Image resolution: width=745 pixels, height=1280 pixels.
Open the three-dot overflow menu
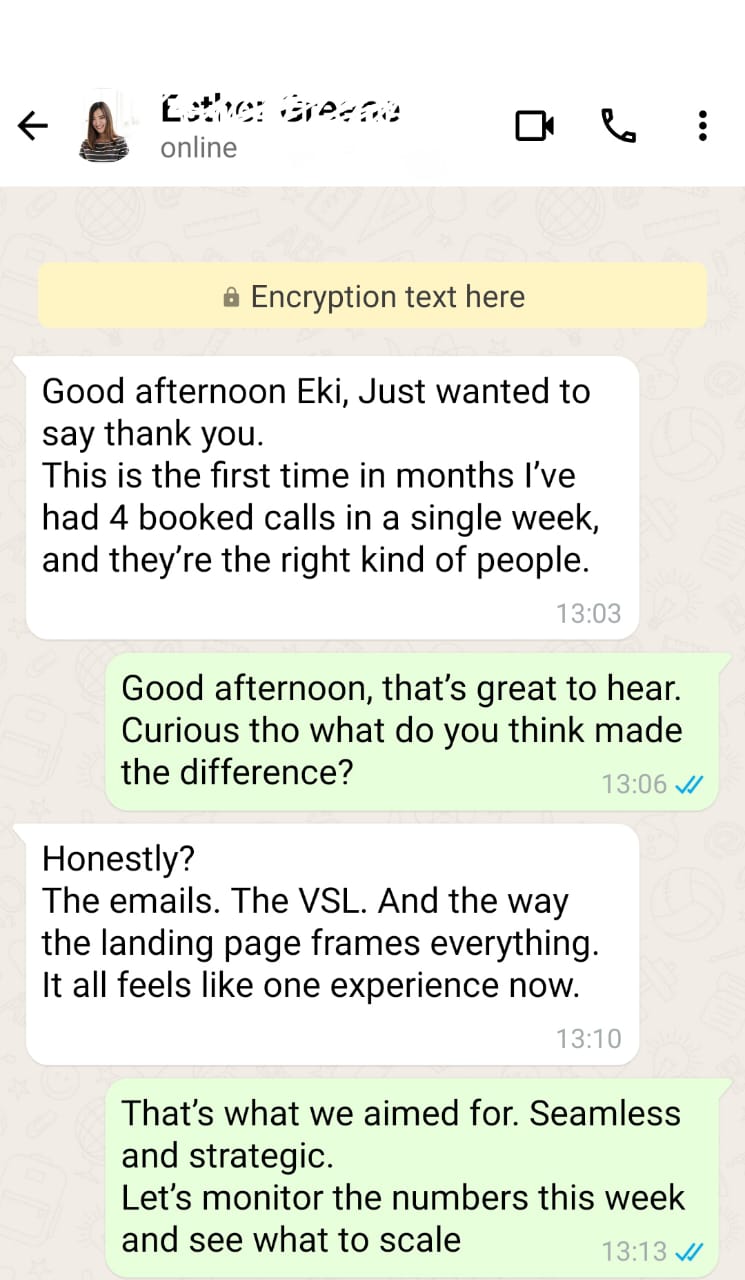702,126
